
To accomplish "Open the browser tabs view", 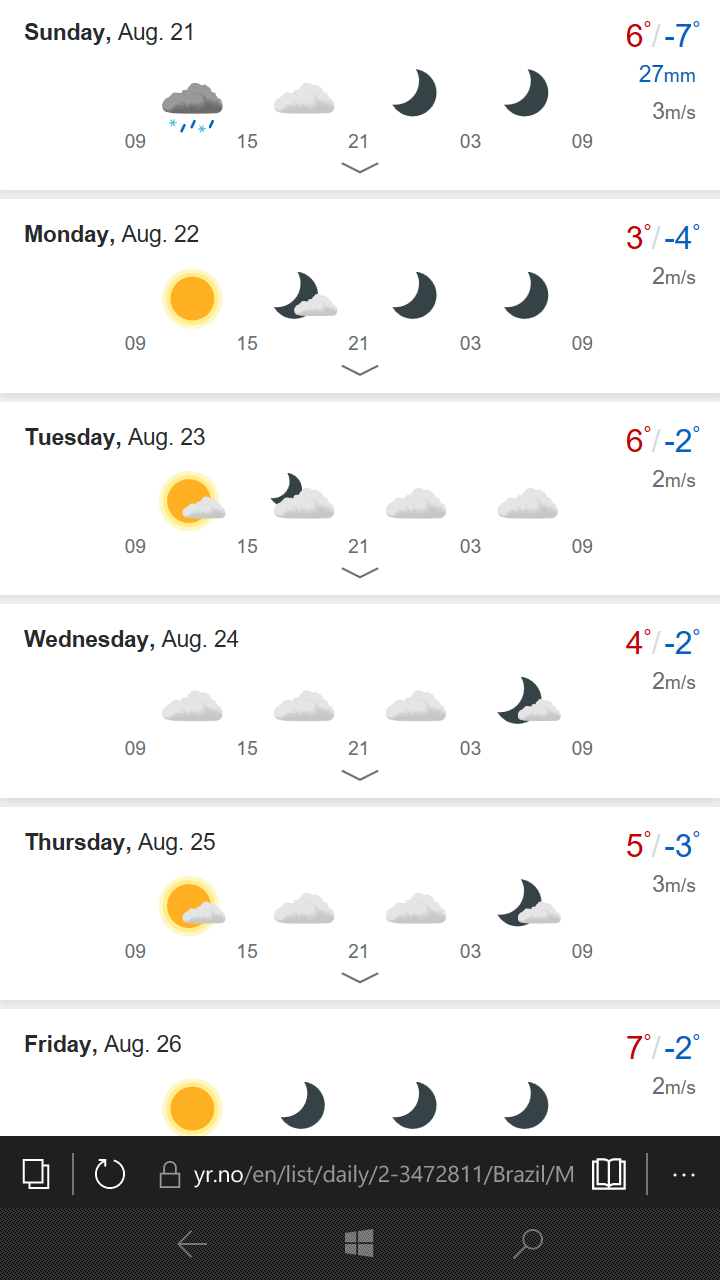I will [36, 1173].
